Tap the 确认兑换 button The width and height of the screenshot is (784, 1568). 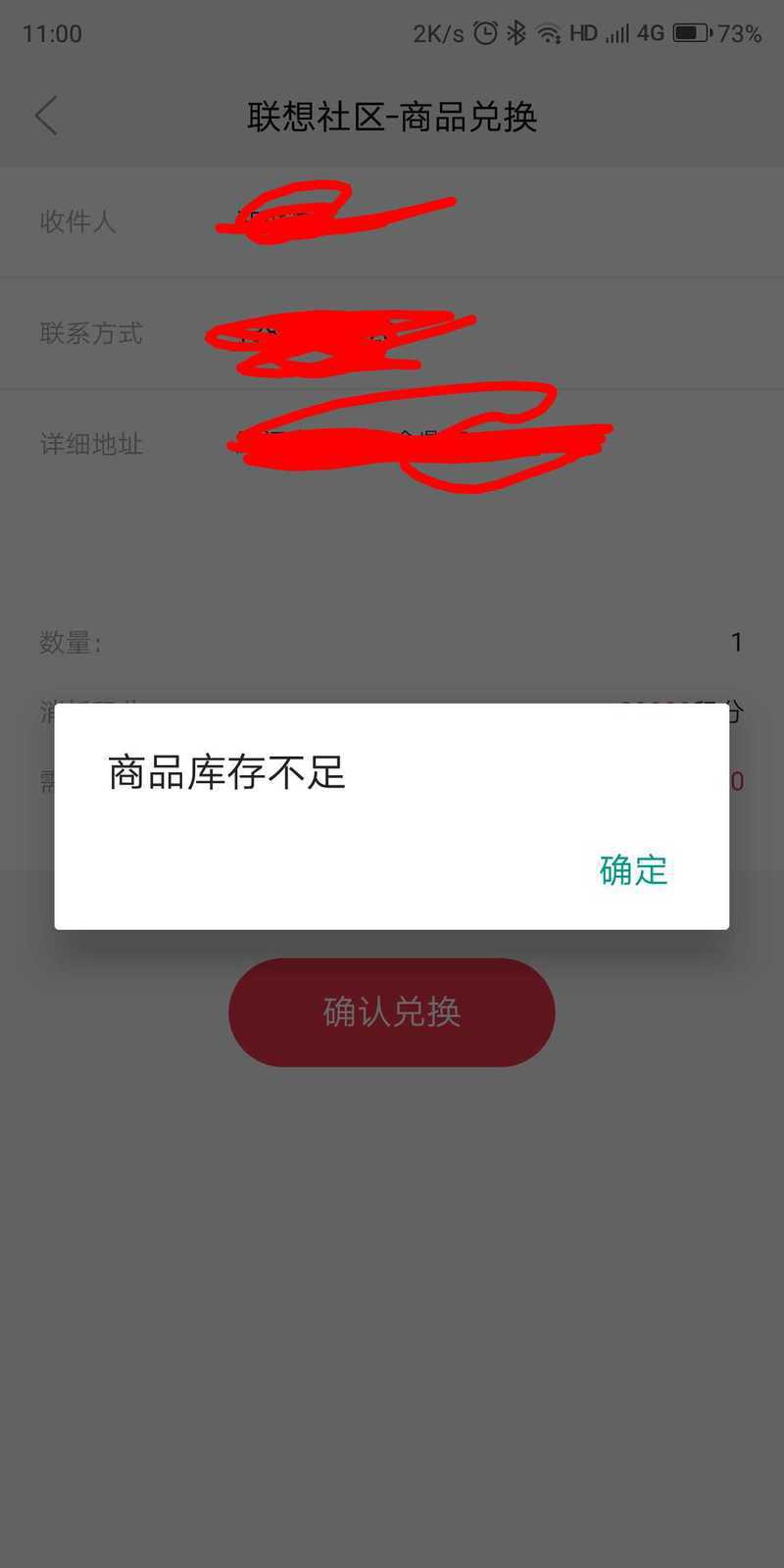[x=392, y=1012]
